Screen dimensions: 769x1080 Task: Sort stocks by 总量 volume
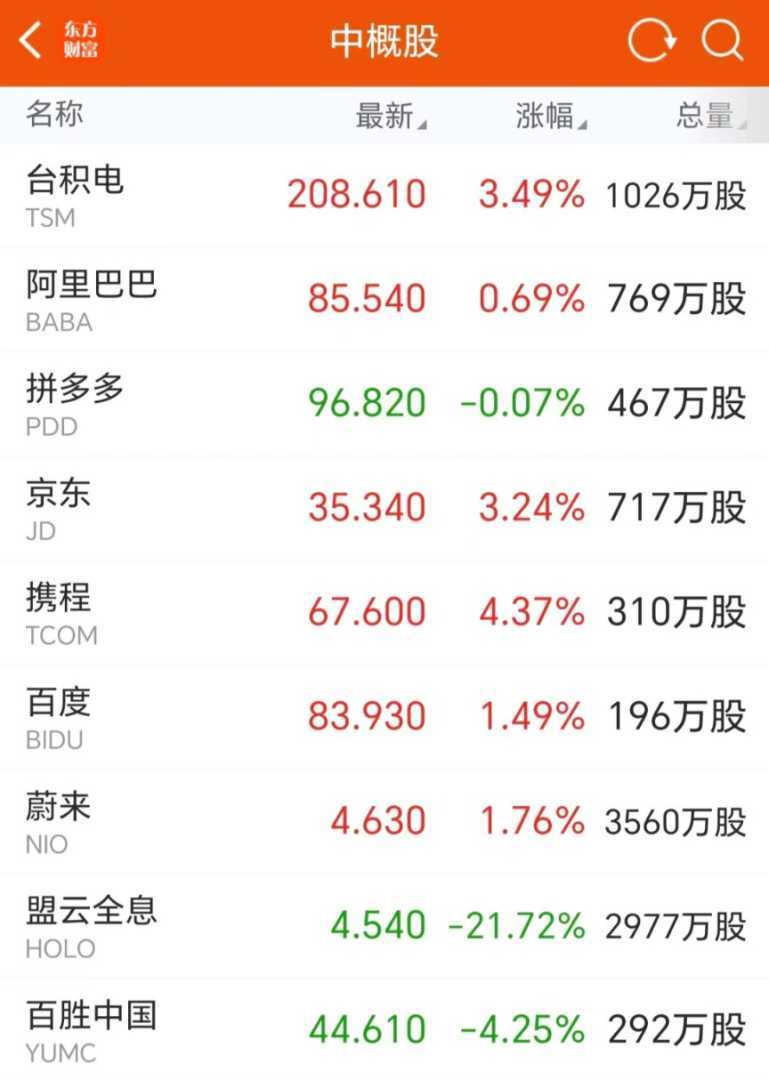pyautogui.click(x=710, y=116)
